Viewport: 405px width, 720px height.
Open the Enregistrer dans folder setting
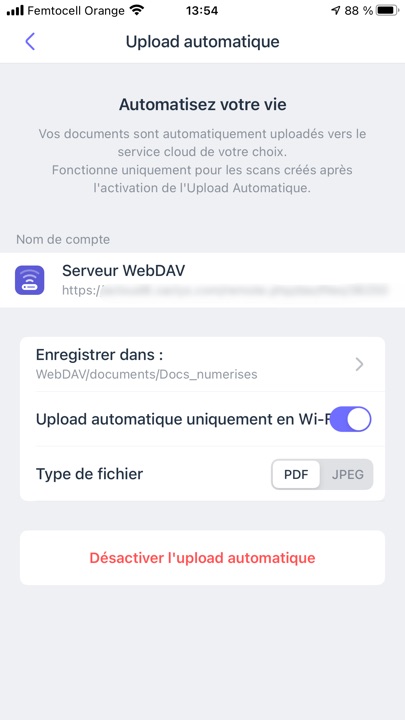point(202,364)
